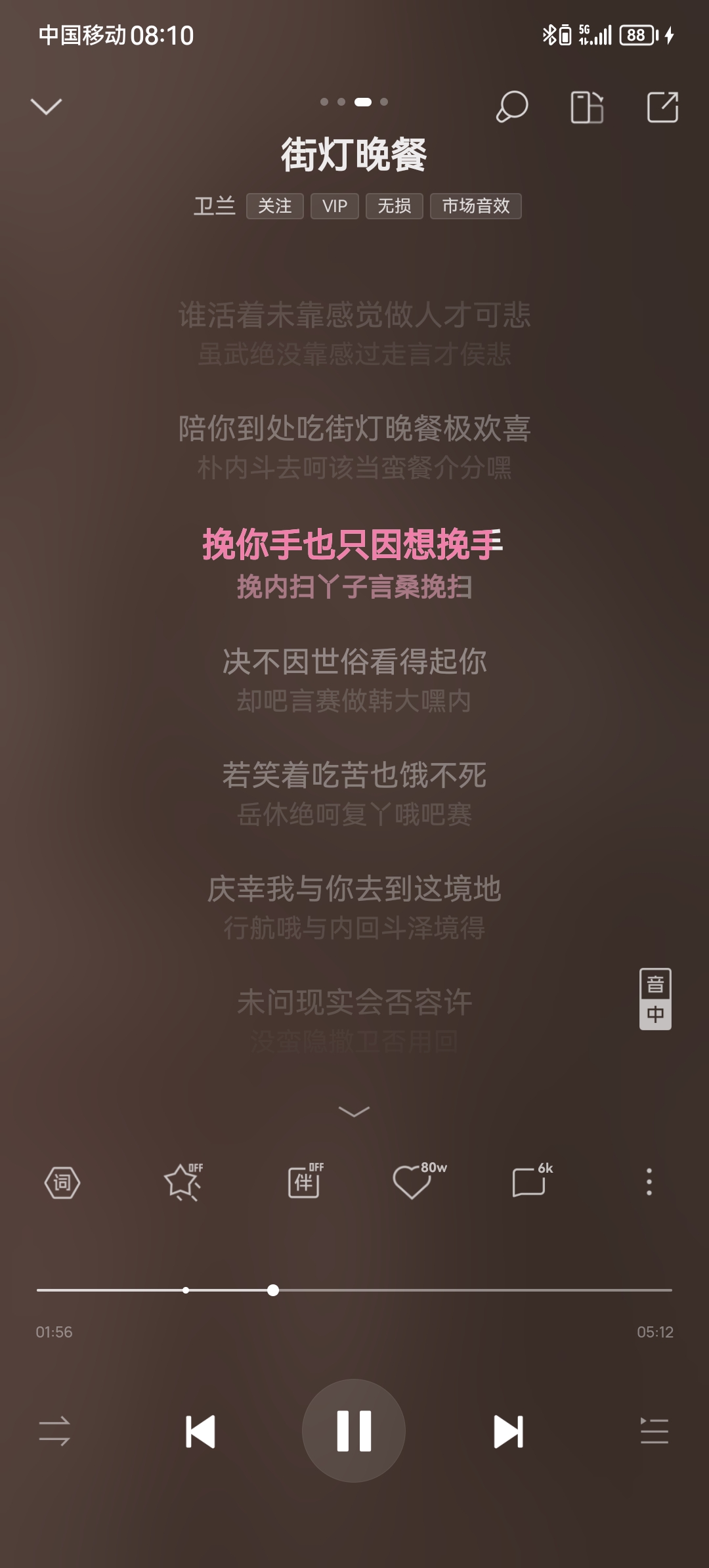Viewport: 709px width, 1568px height.
Task: Open the VIP tag
Action: pyautogui.click(x=334, y=206)
